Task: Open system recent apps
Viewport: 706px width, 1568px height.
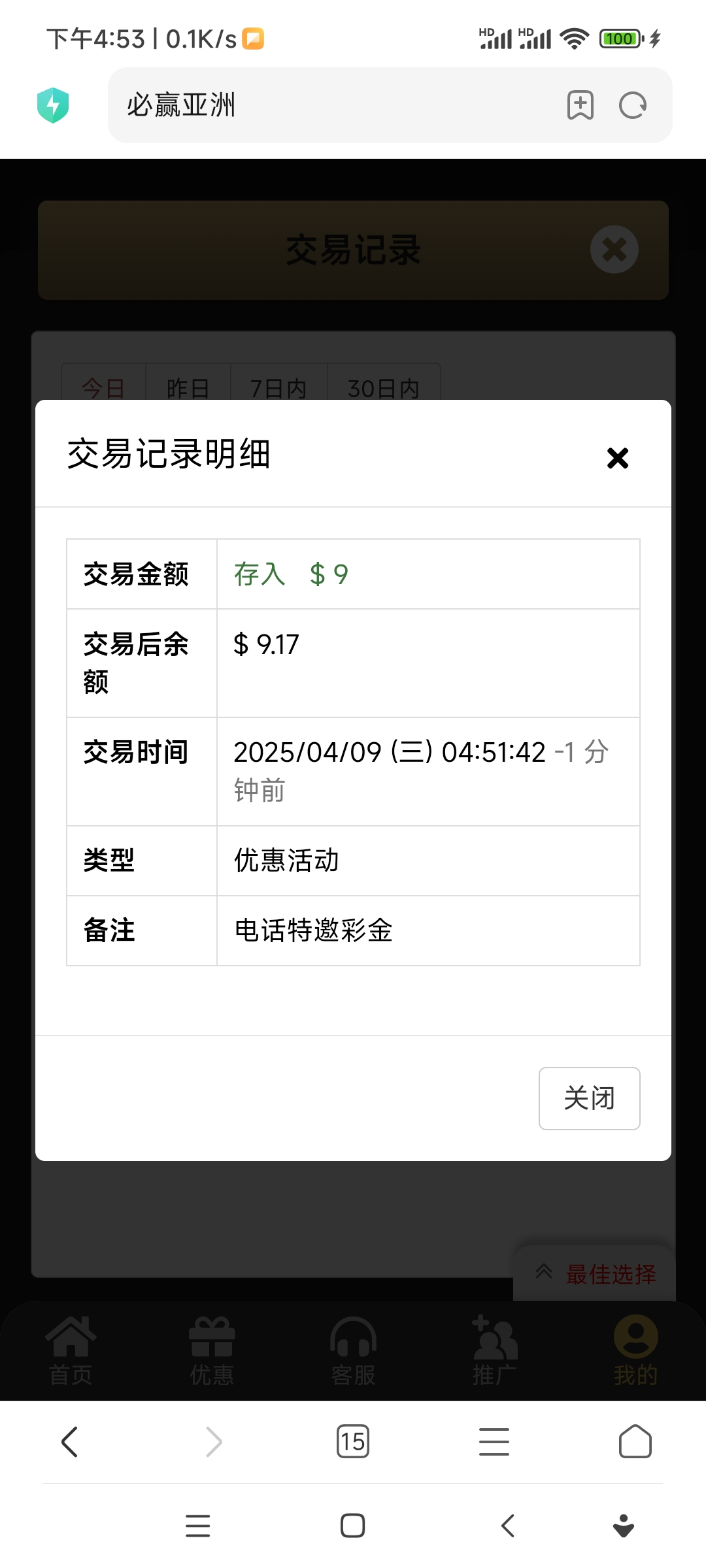Action: [x=197, y=1526]
